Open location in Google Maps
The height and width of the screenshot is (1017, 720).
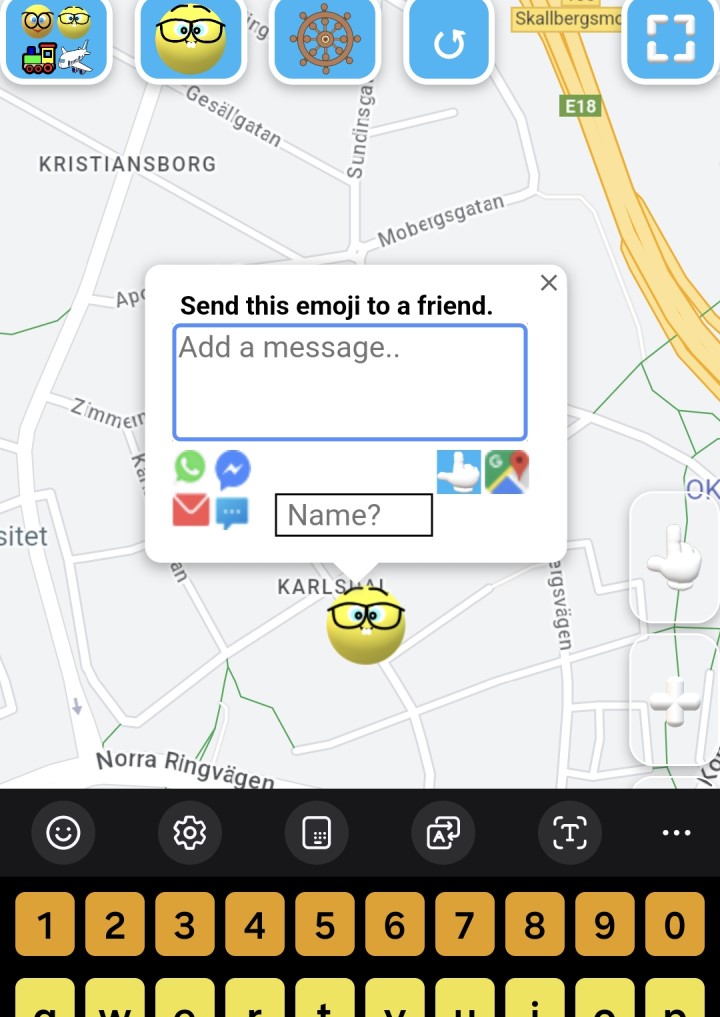coord(507,471)
